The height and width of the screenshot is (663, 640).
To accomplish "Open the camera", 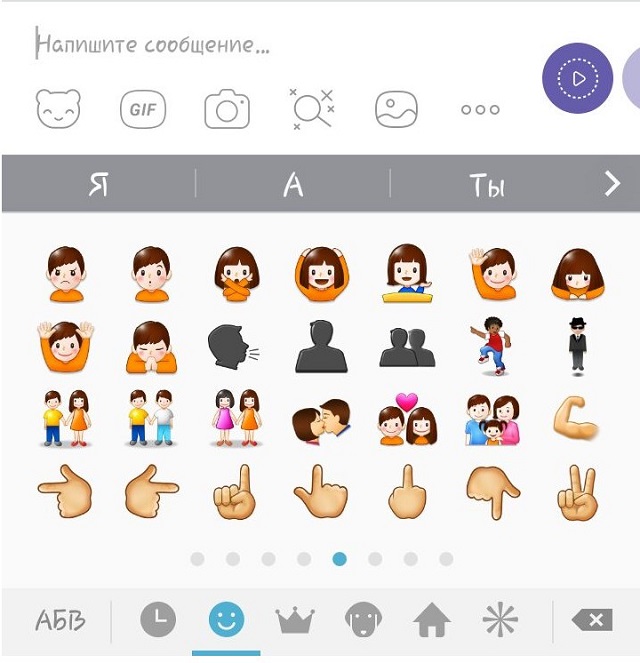I will pos(227,109).
